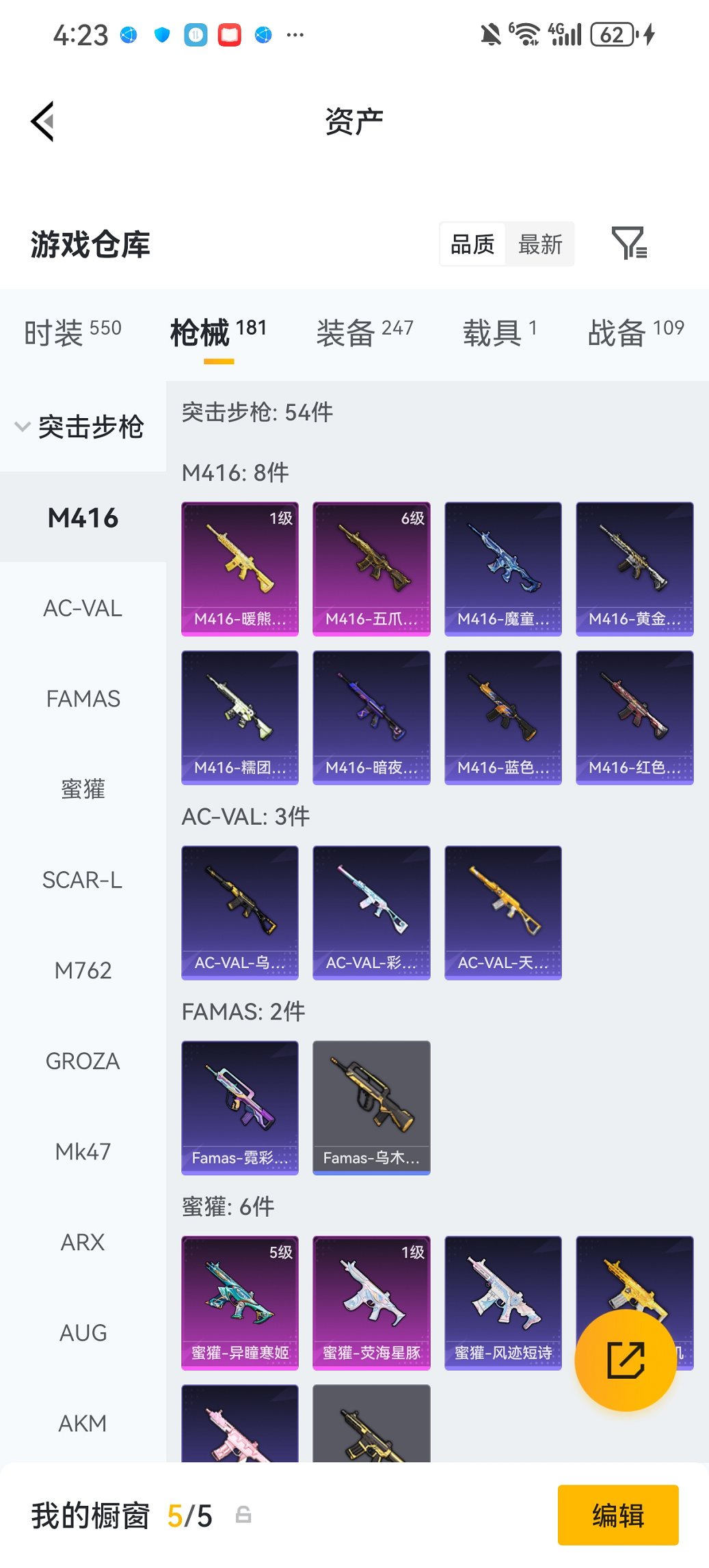Screen dimensions: 709x1568
Task: Switch to the 装备 tab
Action: pos(364,333)
